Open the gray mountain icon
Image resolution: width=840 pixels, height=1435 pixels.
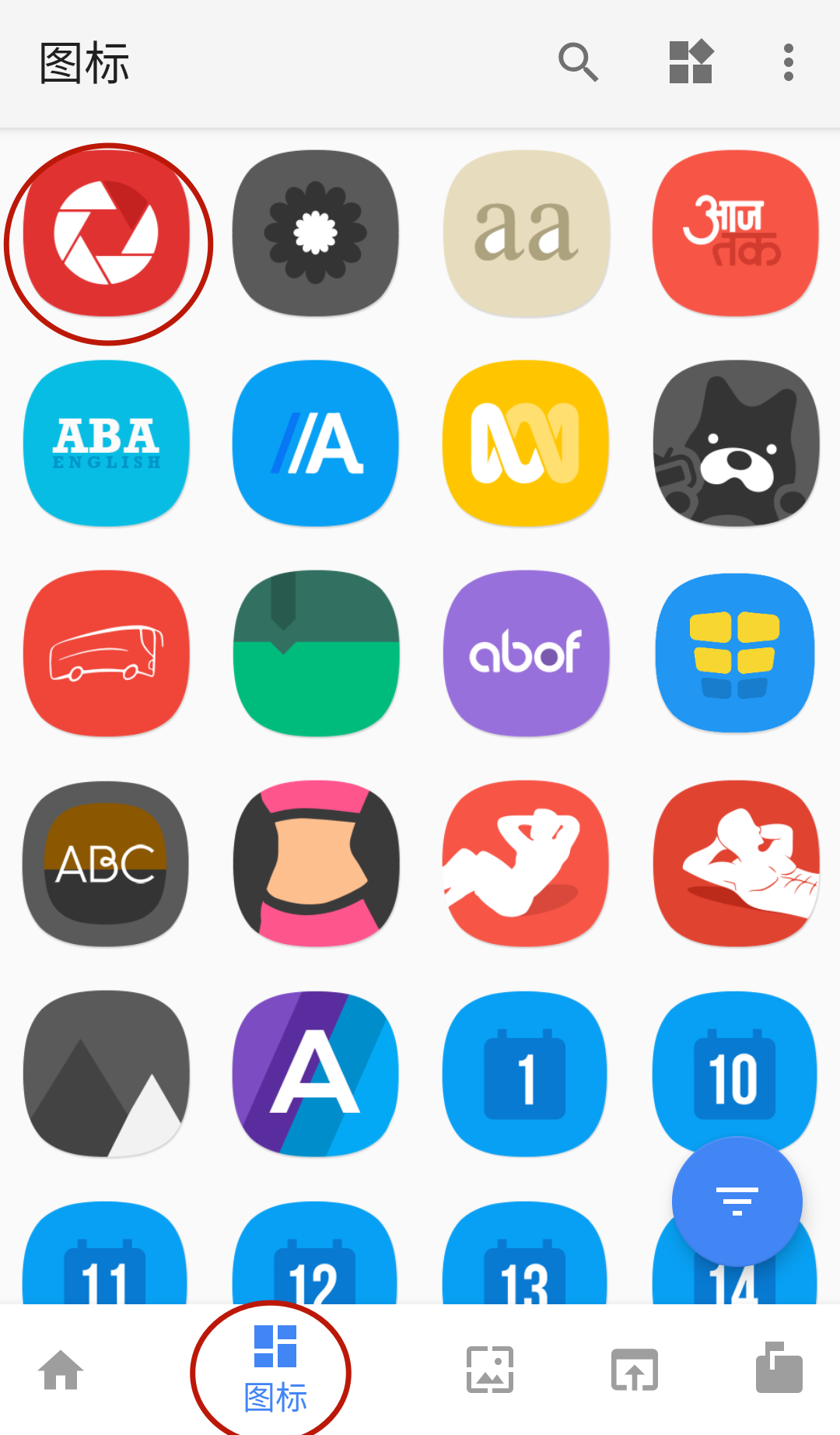coord(107,1074)
